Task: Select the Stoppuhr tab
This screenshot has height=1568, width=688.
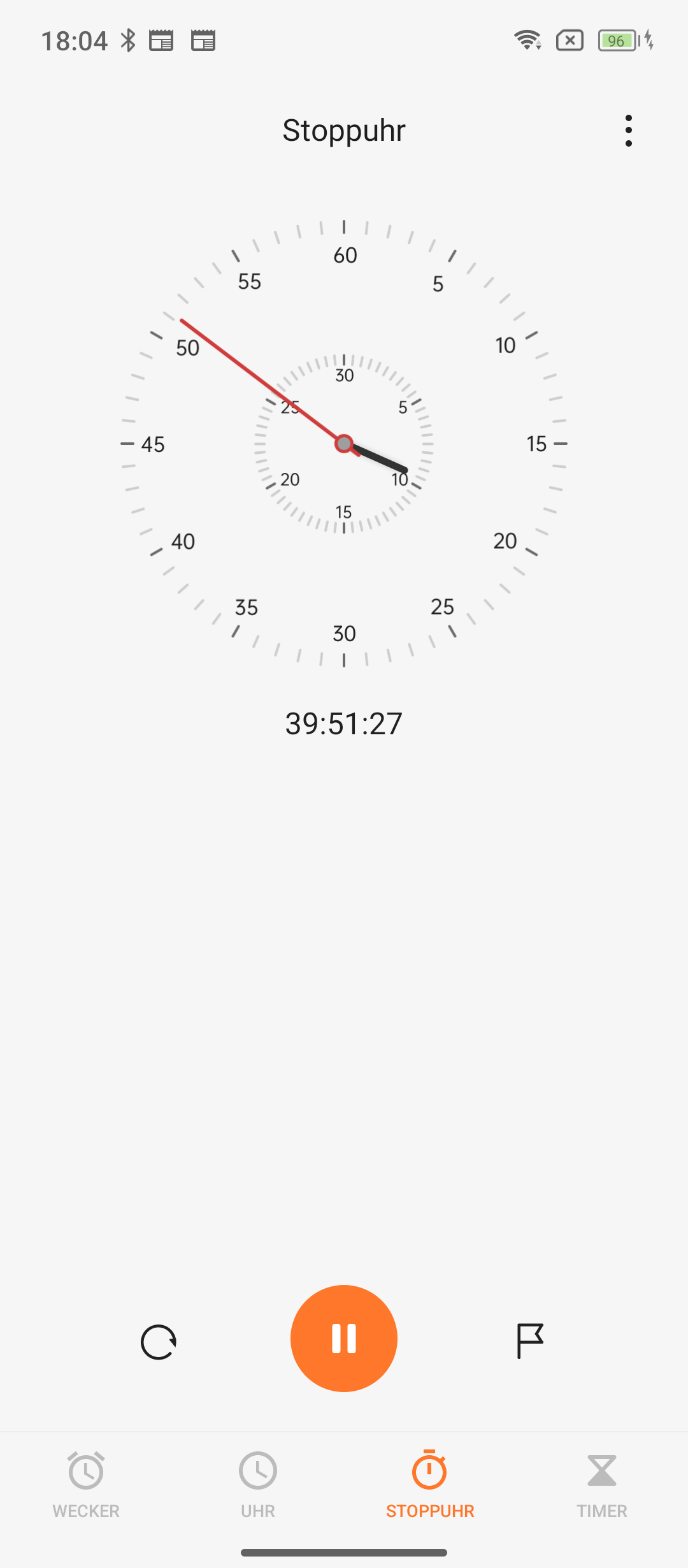Action: (x=430, y=1485)
